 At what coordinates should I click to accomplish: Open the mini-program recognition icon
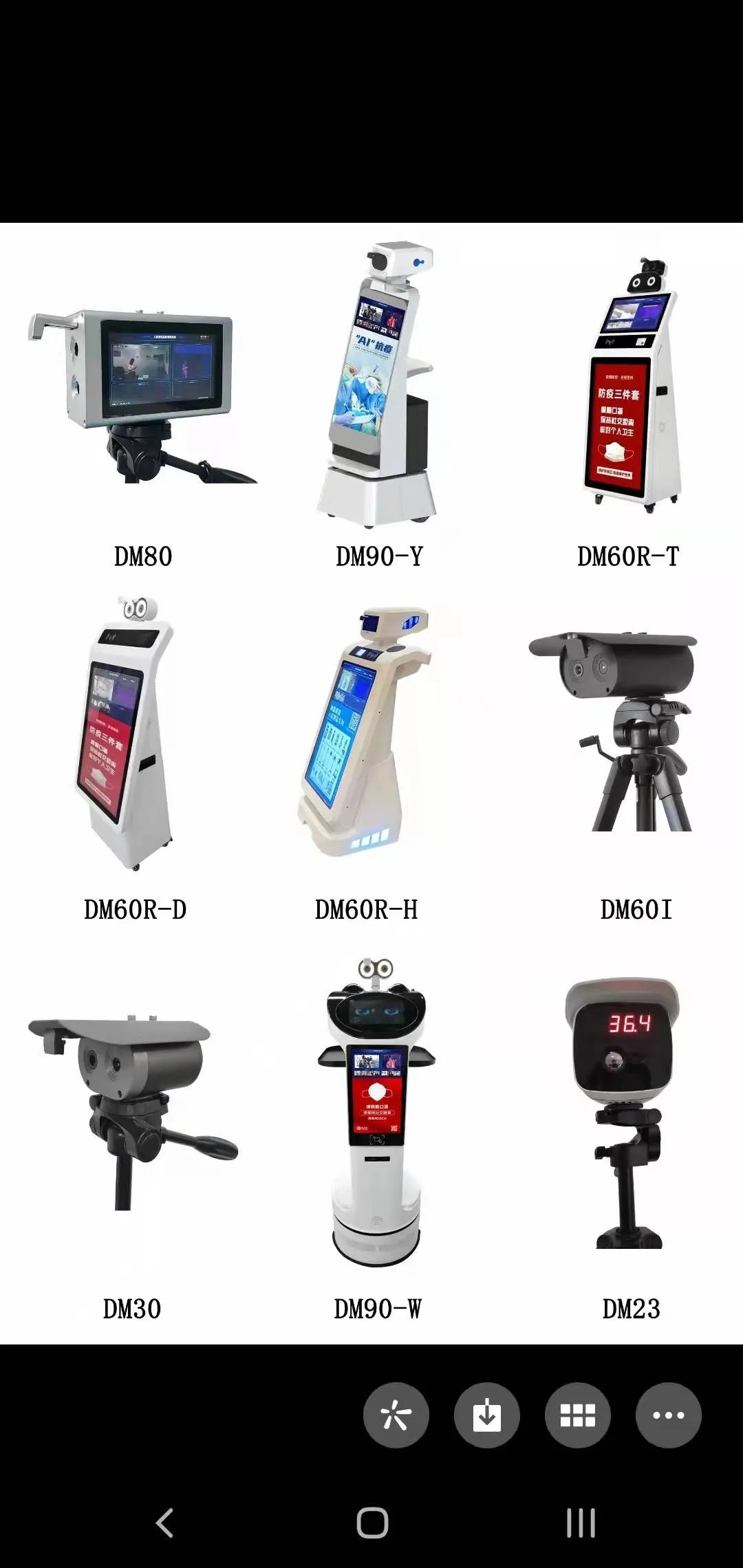click(396, 1415)
